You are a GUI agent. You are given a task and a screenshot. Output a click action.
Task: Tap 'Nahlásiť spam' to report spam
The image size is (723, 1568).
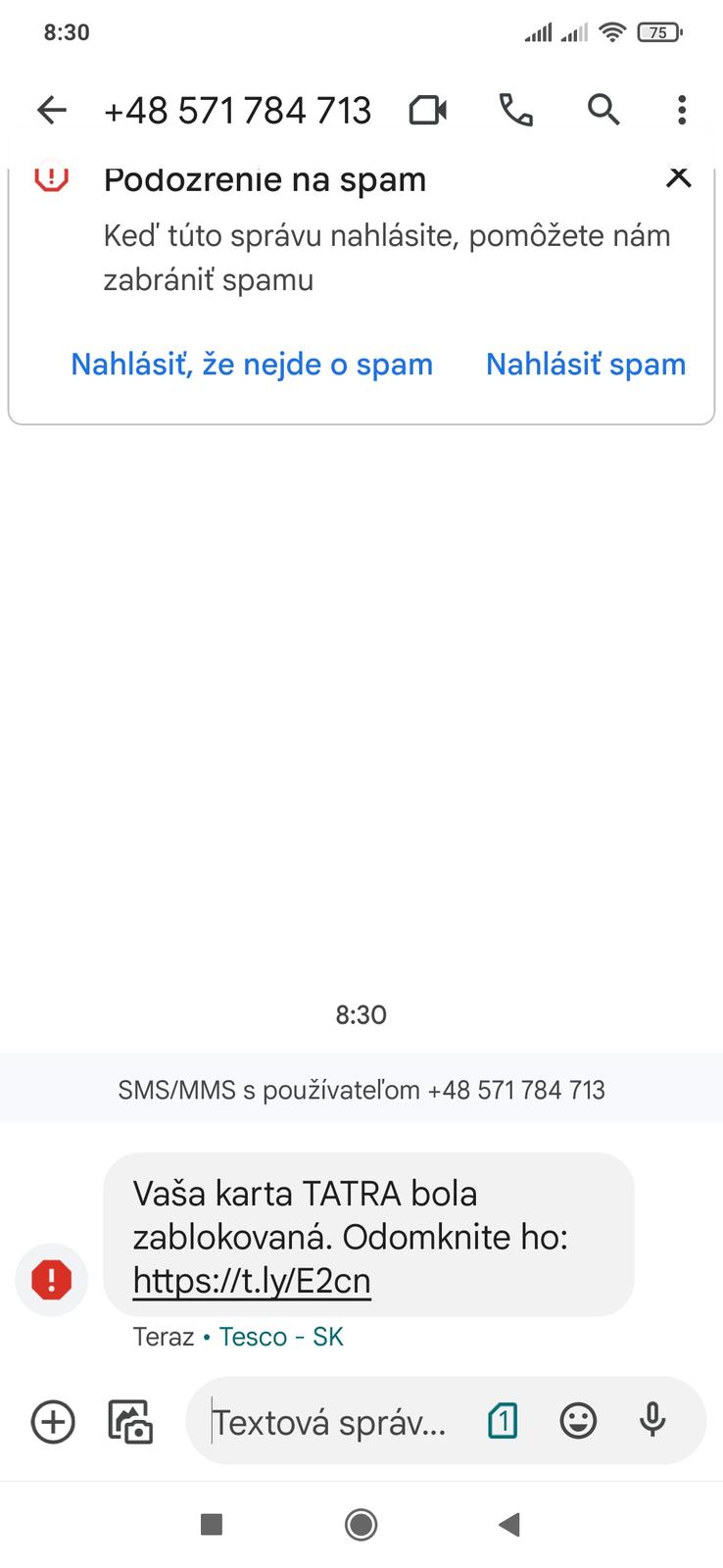[586, 365]
